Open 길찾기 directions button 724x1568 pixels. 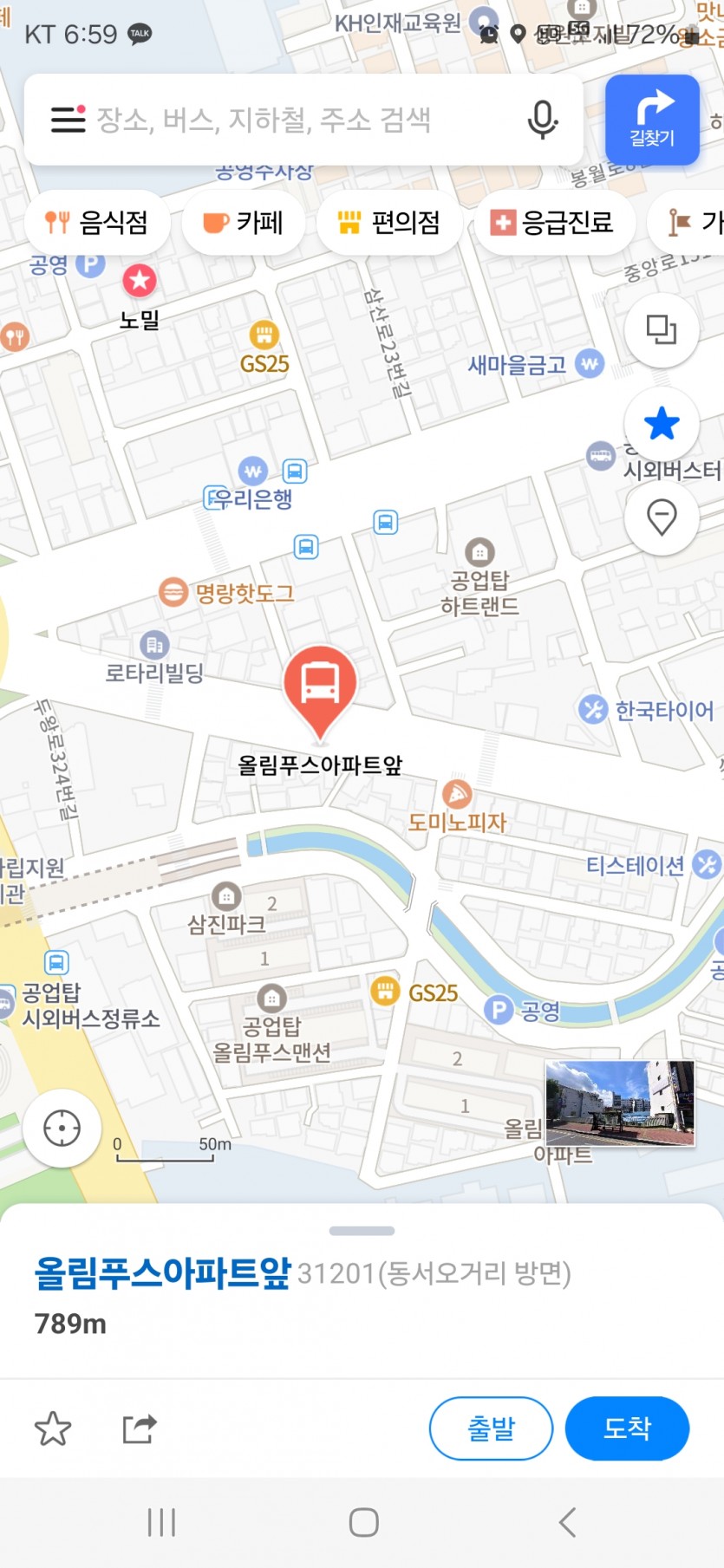652,120
